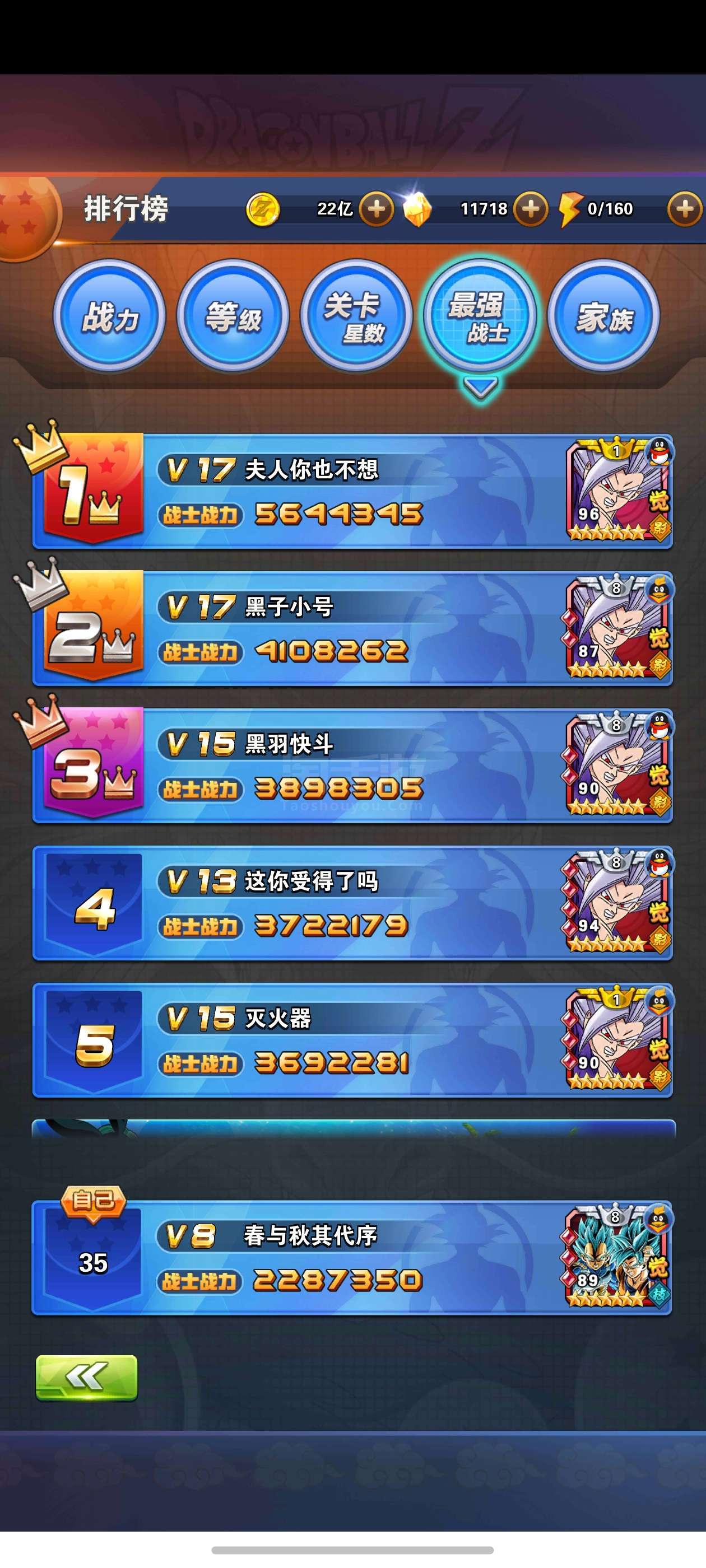
Task: Open the 关卡星数 ranking tab
Action: [x=356, y=316]
